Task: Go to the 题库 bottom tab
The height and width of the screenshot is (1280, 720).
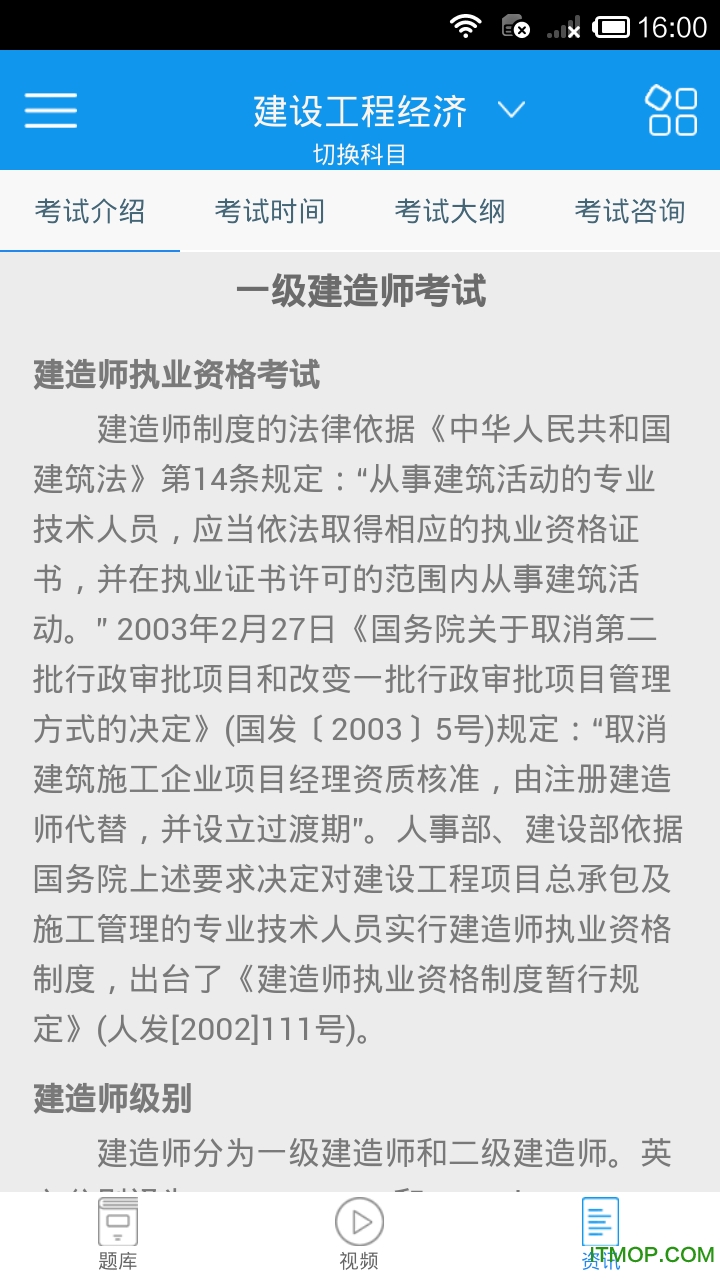Action: 118,1236
